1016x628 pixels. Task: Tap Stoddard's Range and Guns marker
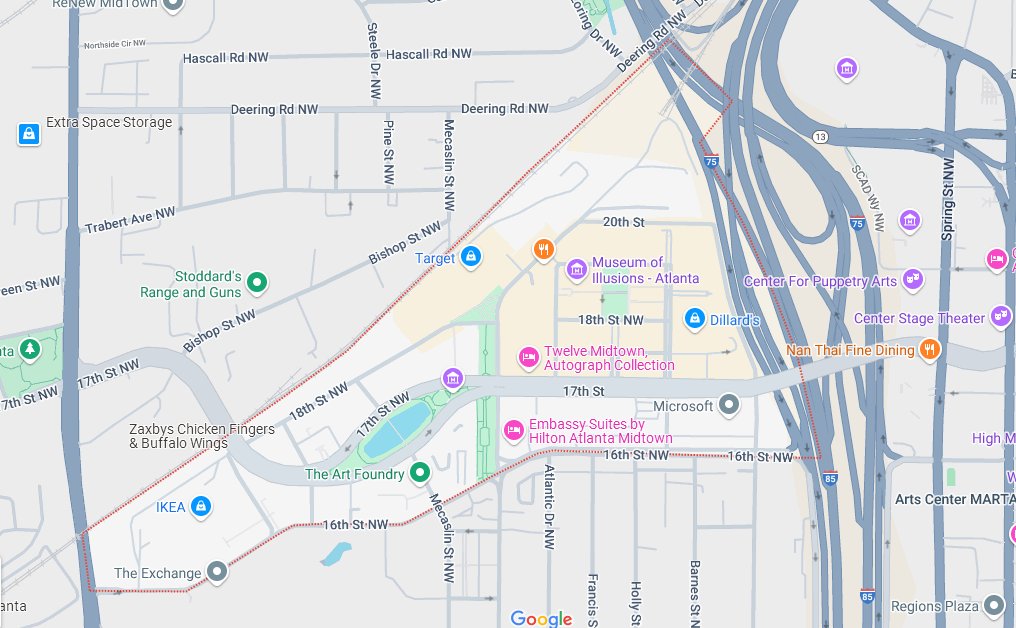(257, 283)
